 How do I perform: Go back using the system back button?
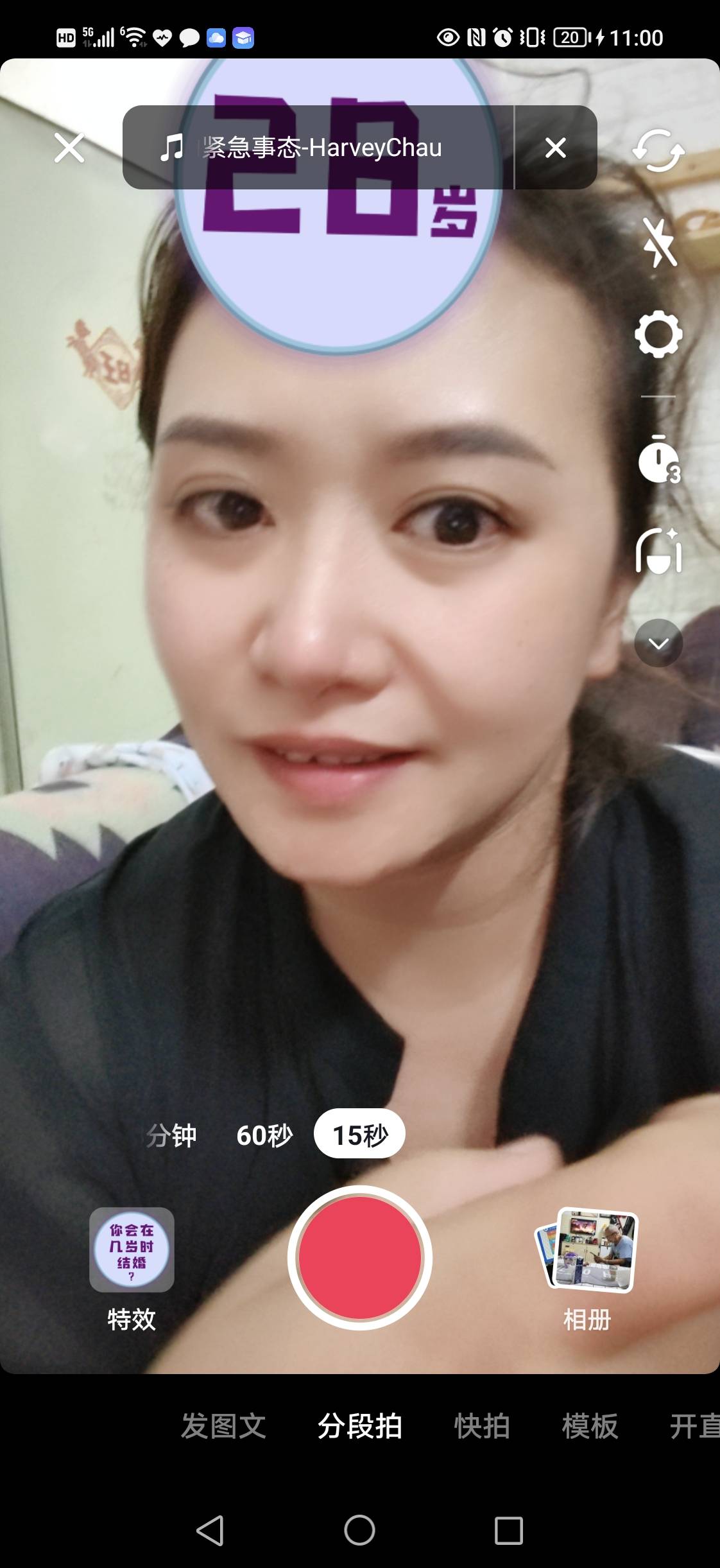coord(210,1530)
